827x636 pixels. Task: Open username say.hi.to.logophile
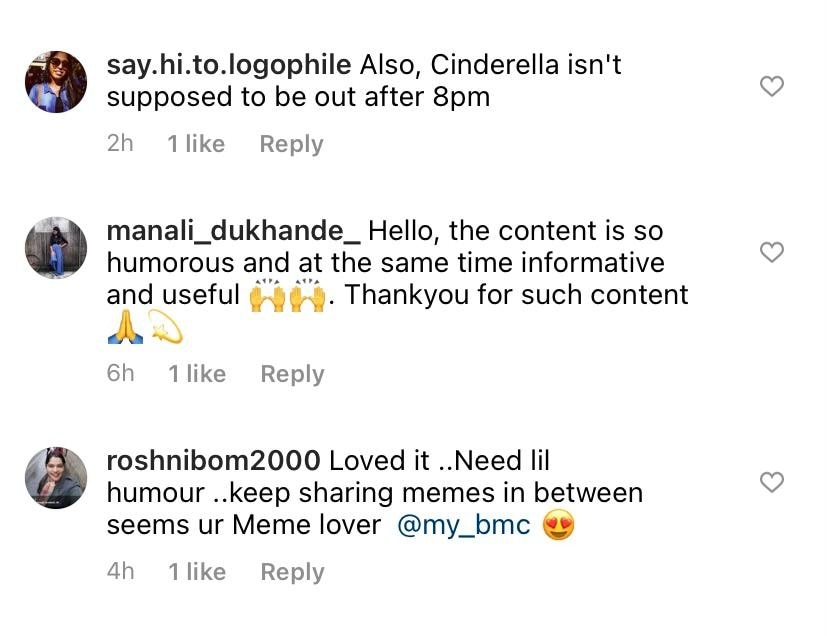click(228, 66)
